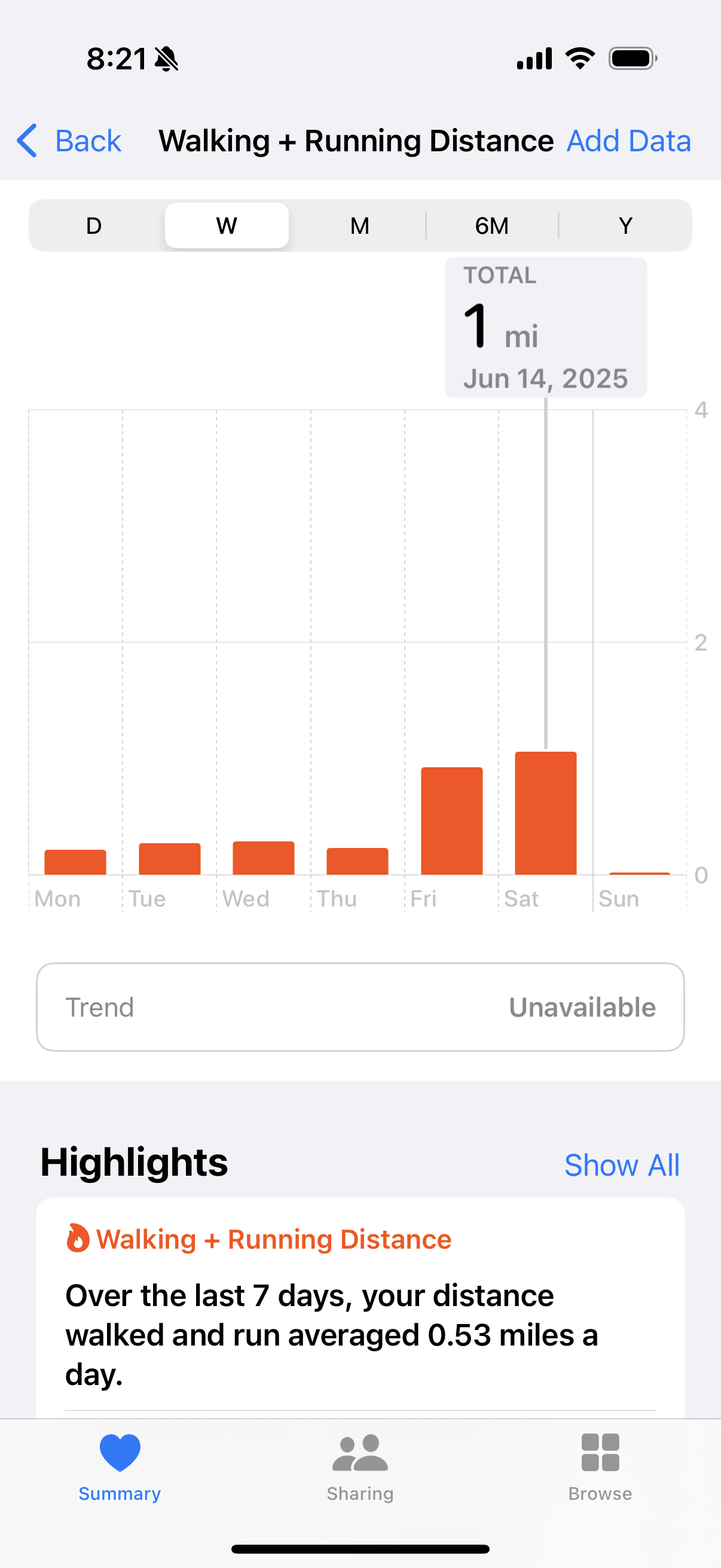Viewport: 721px width, 1568px height.
Task: Switch the chart to Year view
Action: click(625, 226)
